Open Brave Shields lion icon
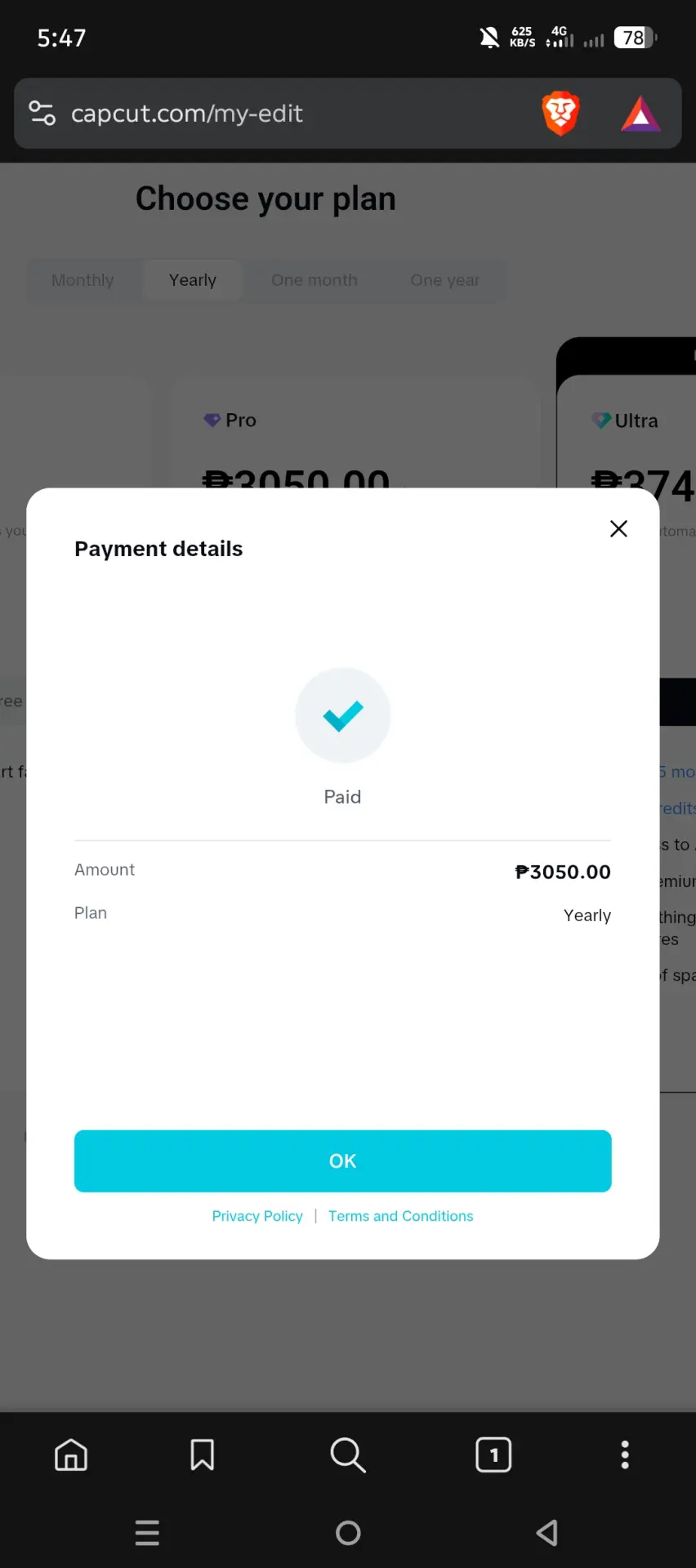Viewport: 696px width, 1568px height. (x=560, y=114)
